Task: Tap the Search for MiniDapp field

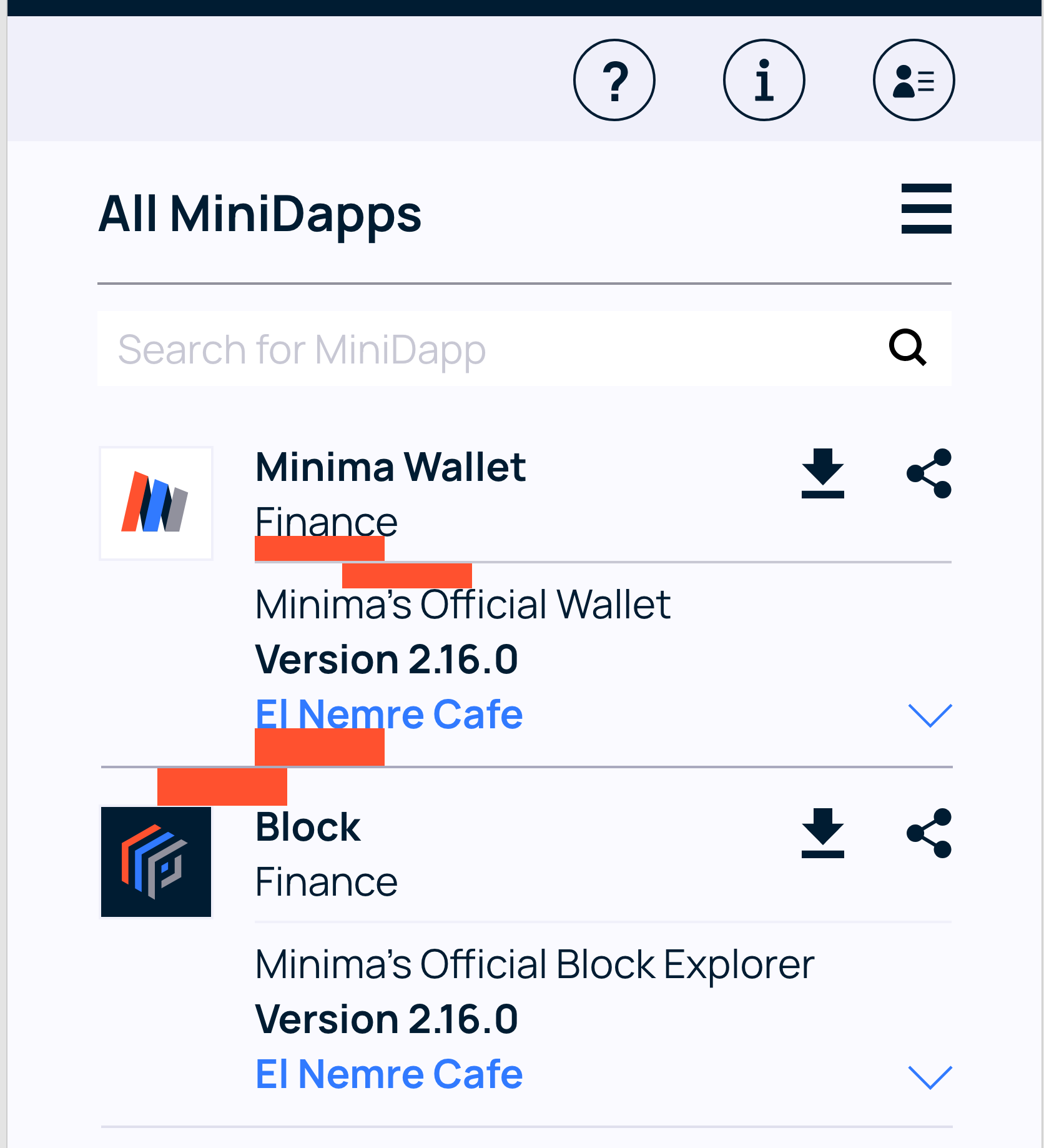Action: tap(524, 349)
